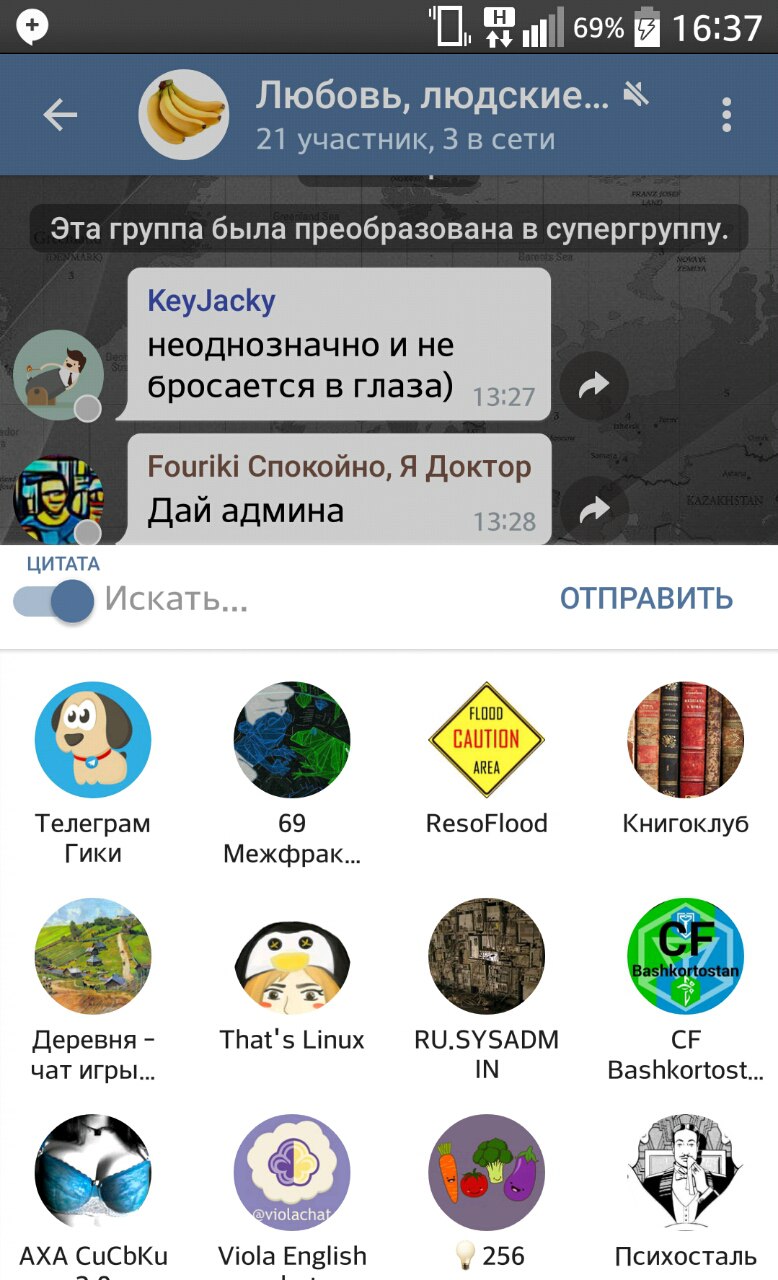Select the Деревня - чат игры chat
The image size is (778, 1280).
point(93,957)
